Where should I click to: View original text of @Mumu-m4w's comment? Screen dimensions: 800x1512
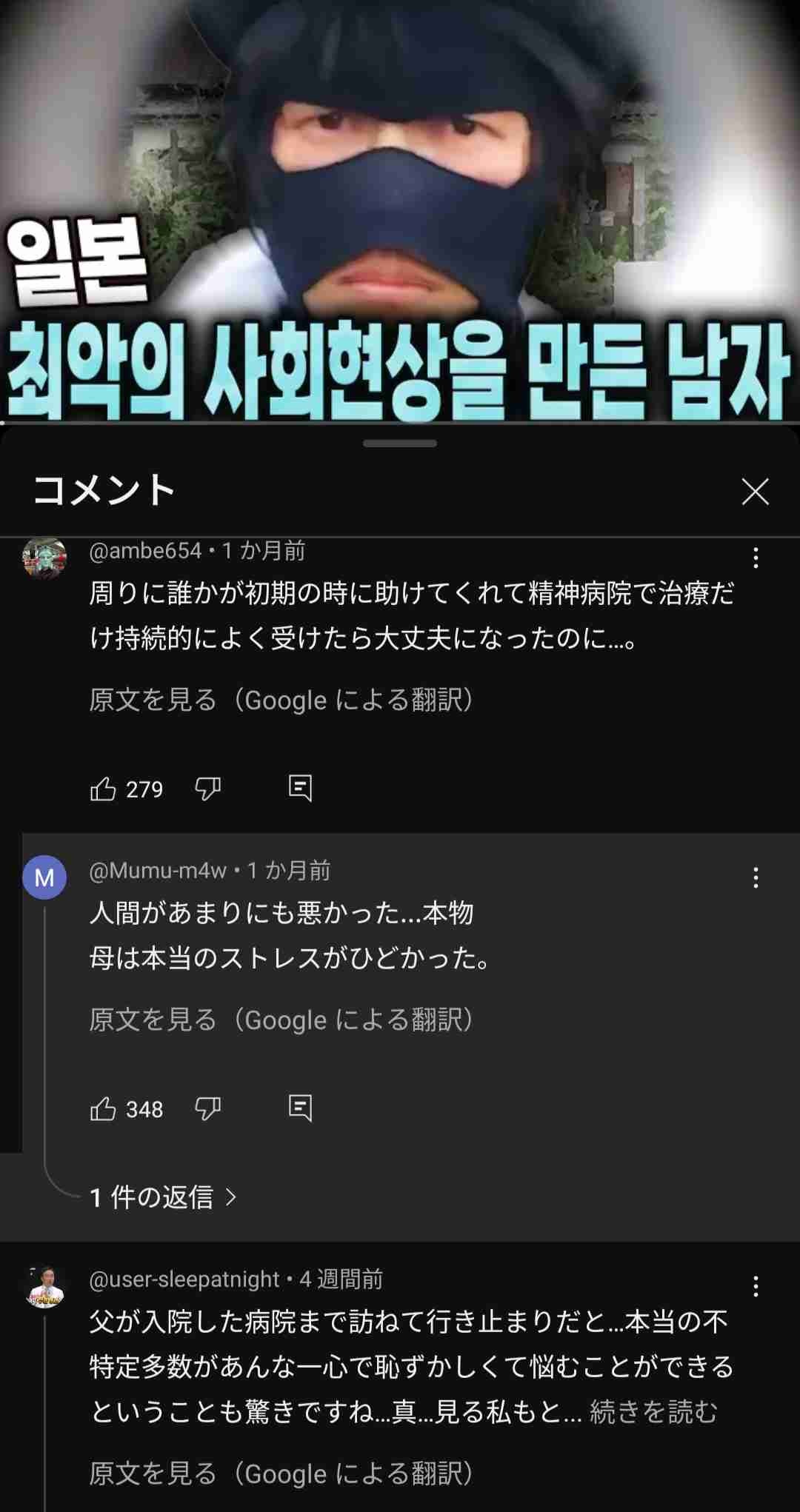281,1020
